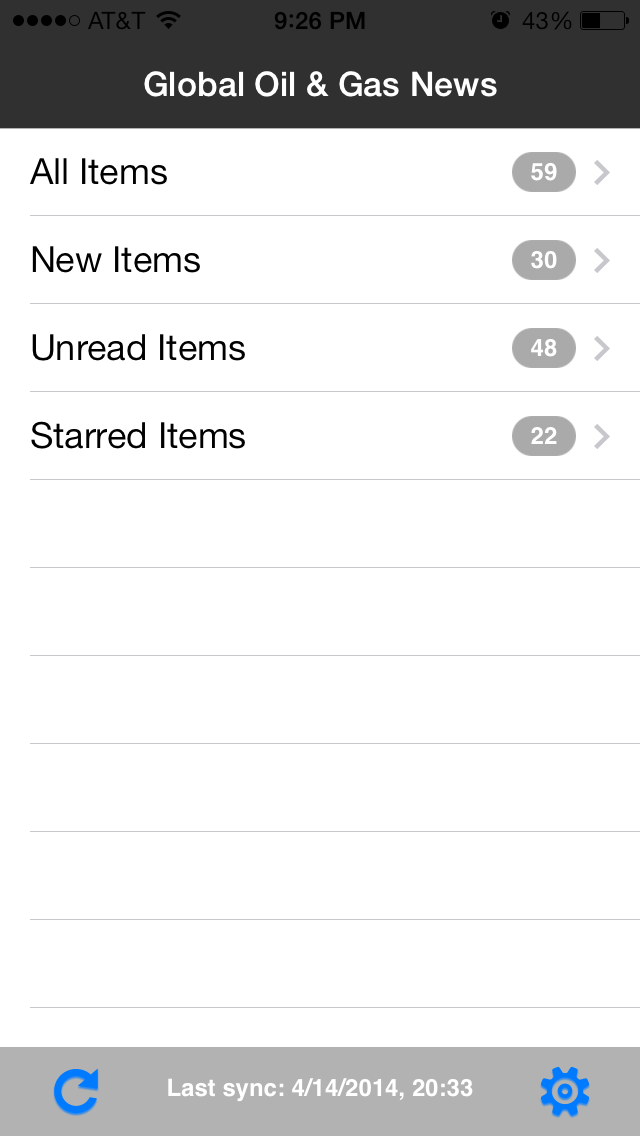The height and width of the screenshot is (1136, 640).
Task: Open the All Items list
Action: [320, 172]
